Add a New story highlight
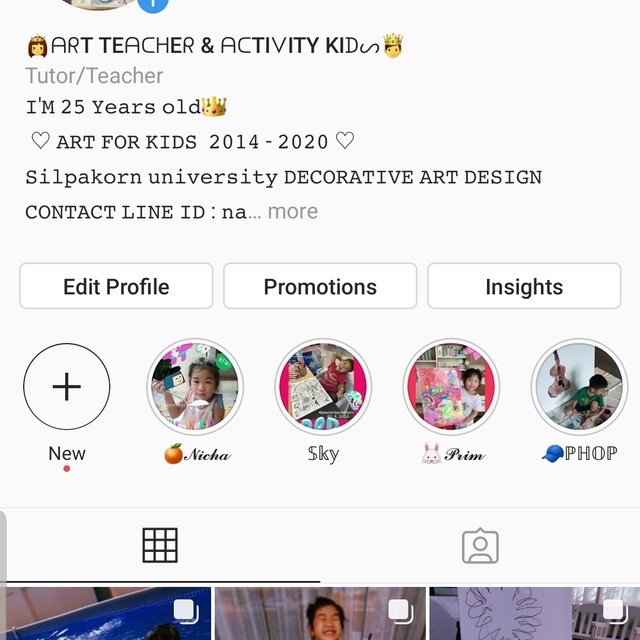Screen dimensions: 640x640 click(x=67, y=386)
